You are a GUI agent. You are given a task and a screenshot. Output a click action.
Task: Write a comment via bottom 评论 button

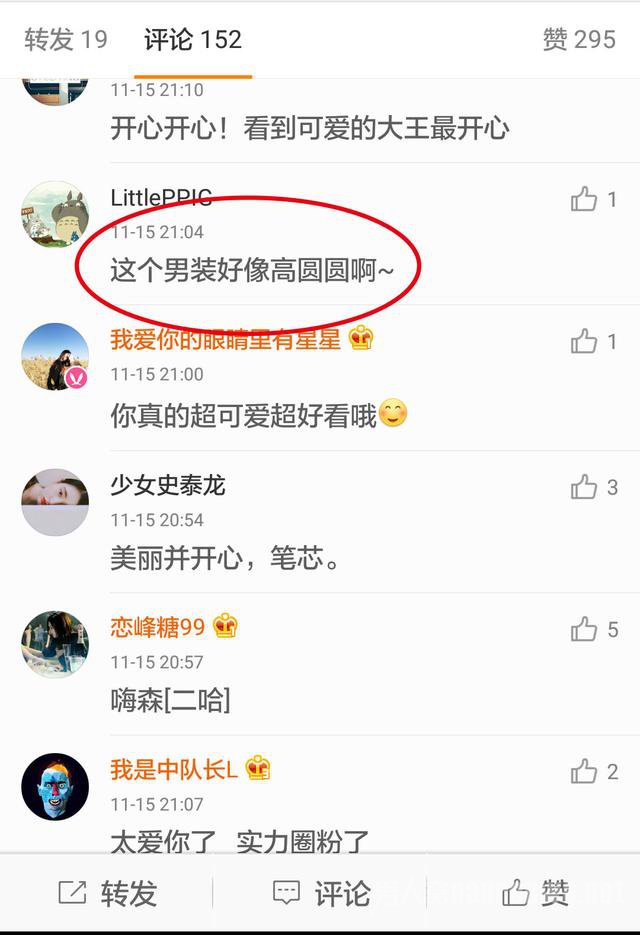(322, 893)
